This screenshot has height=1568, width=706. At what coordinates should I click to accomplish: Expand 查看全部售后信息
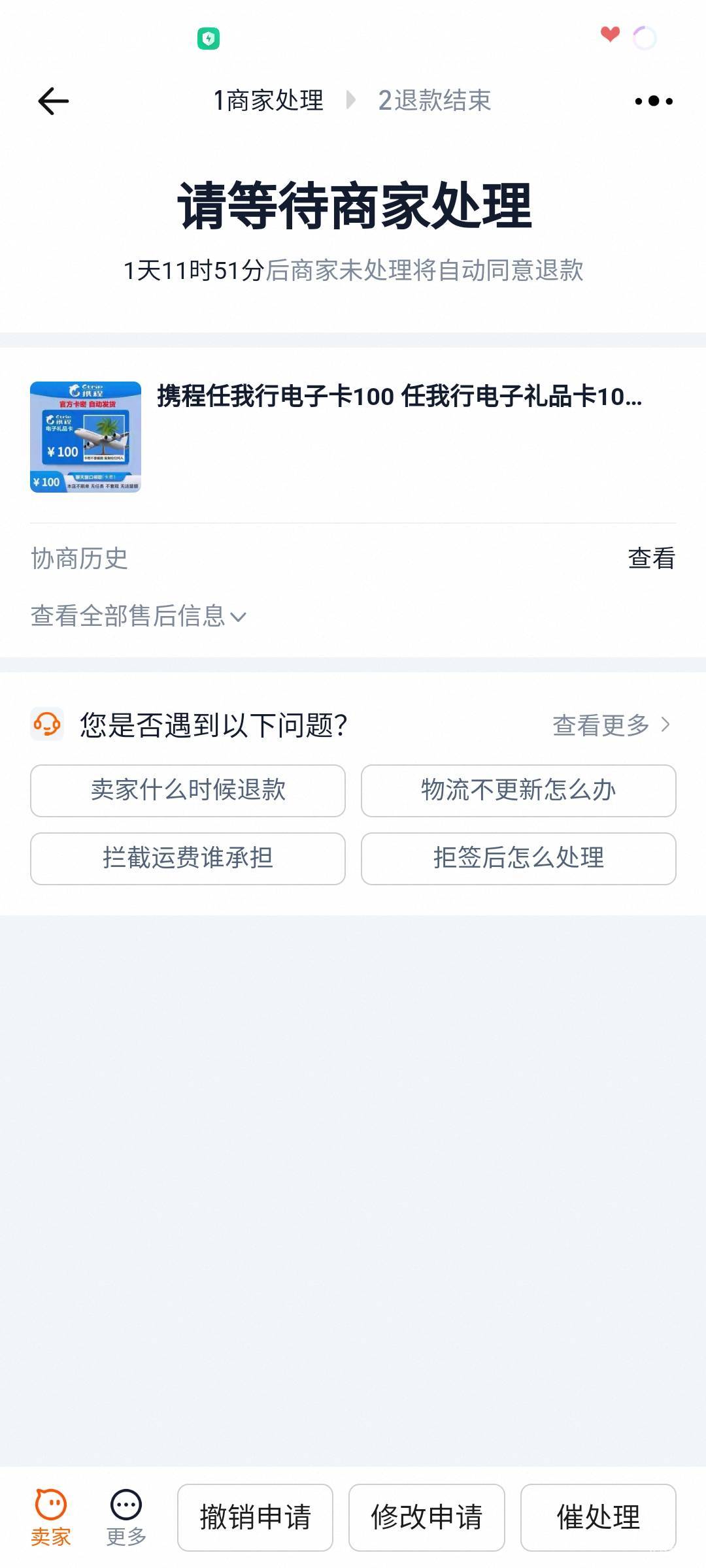point(139,616)
